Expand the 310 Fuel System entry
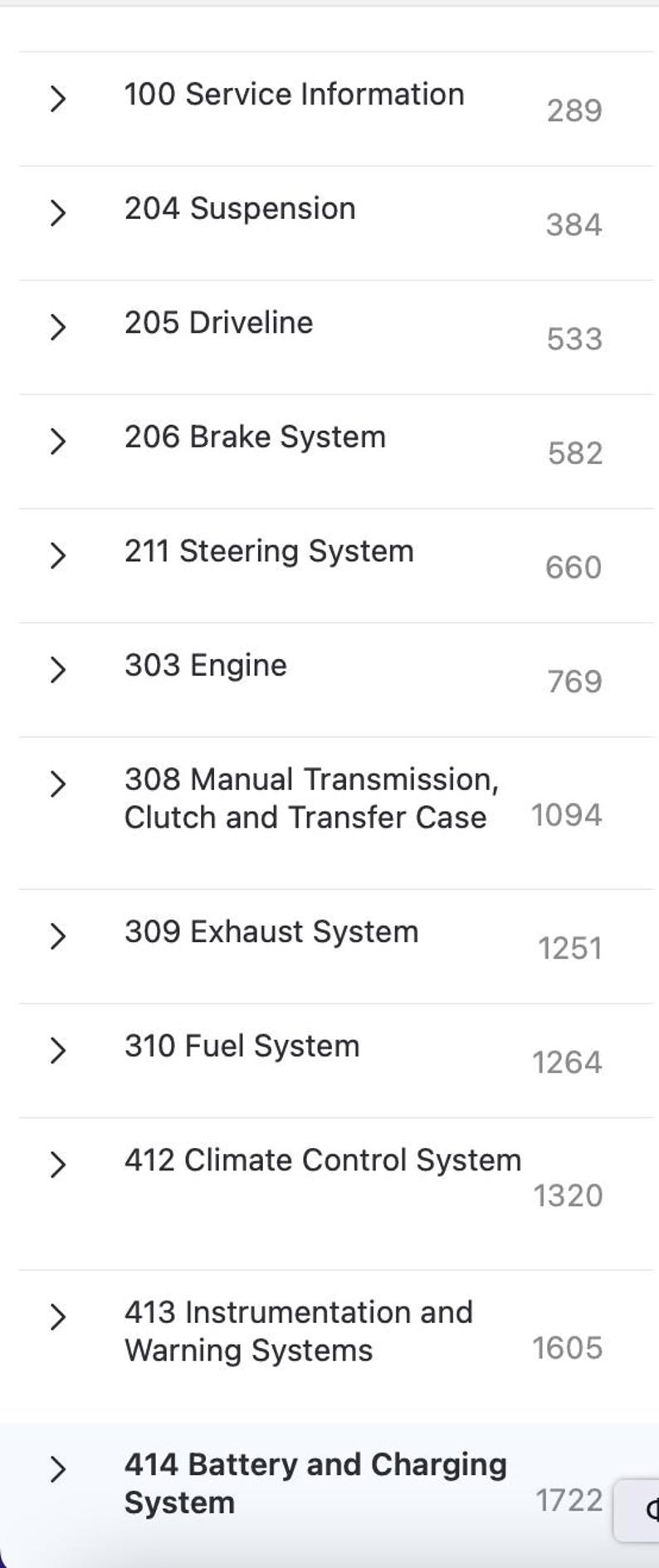This screenshot has height=1568, width=659. (x=57, y=1051)
